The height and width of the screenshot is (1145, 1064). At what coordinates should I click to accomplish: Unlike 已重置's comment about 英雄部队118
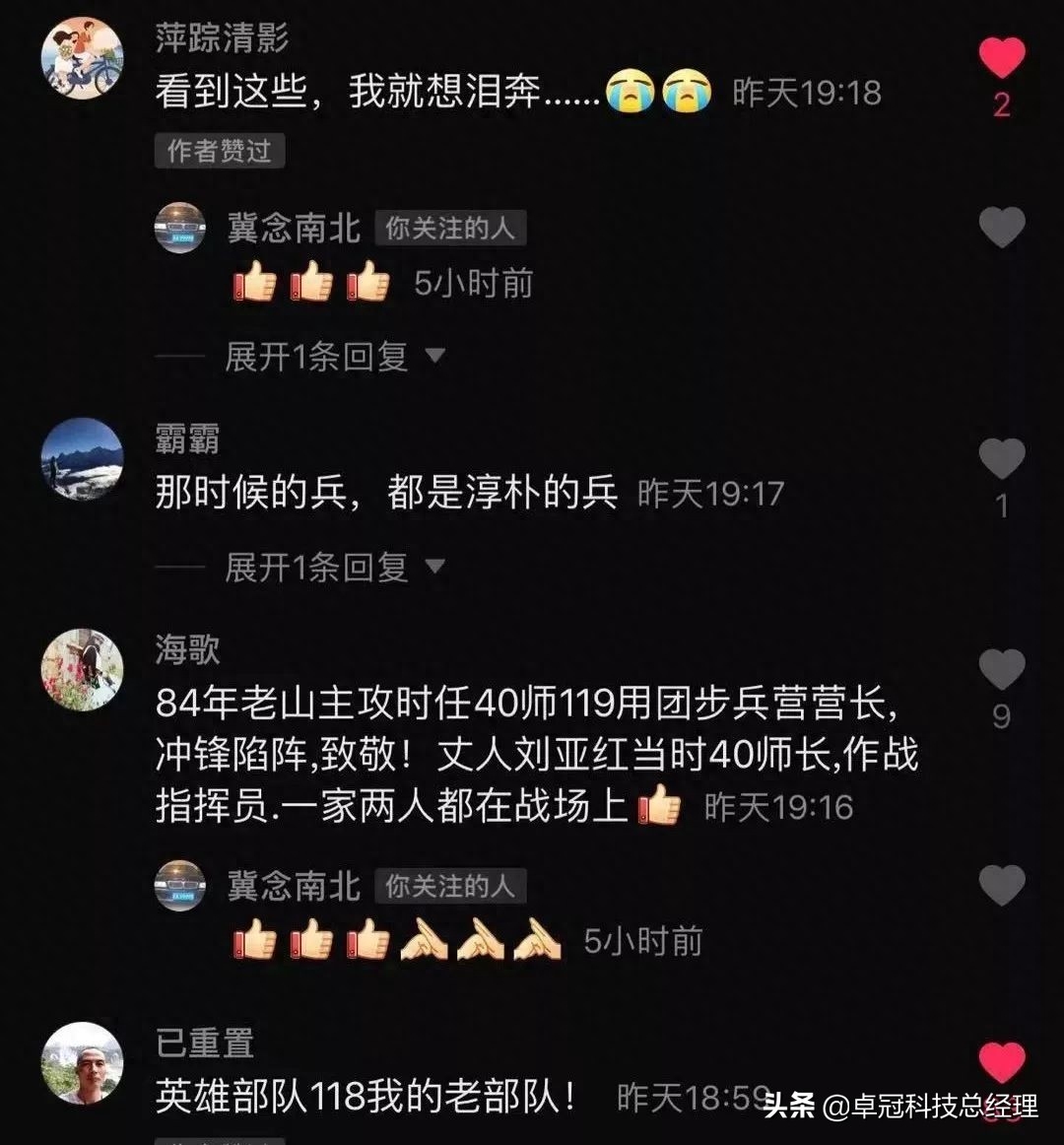point(1002,1062)
